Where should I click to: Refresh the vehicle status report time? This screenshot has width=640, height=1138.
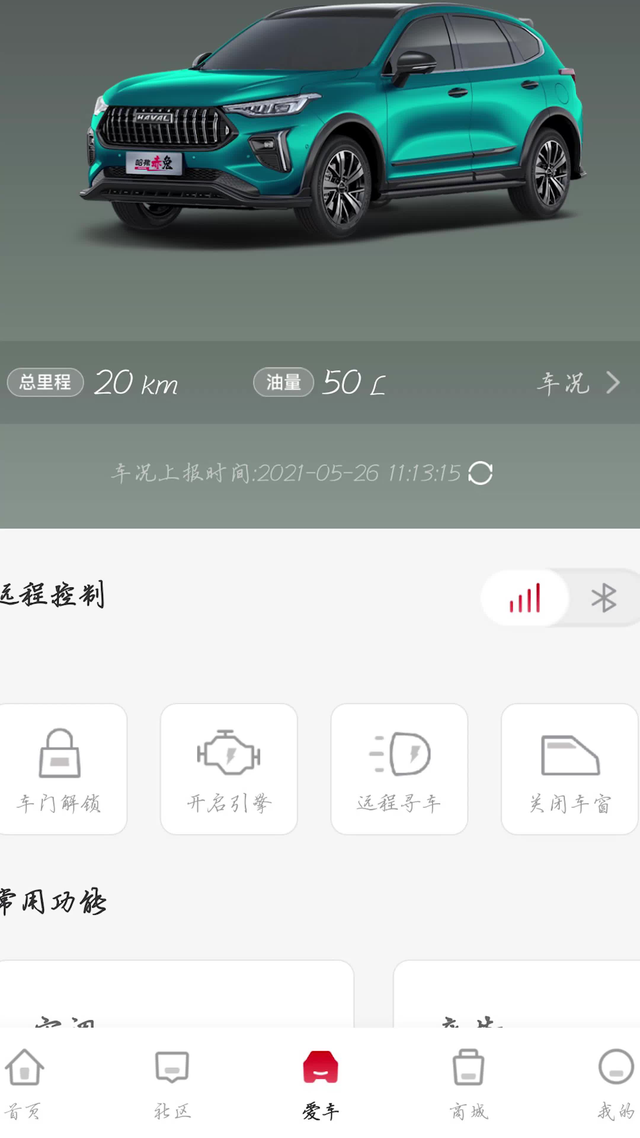(480, 473)
